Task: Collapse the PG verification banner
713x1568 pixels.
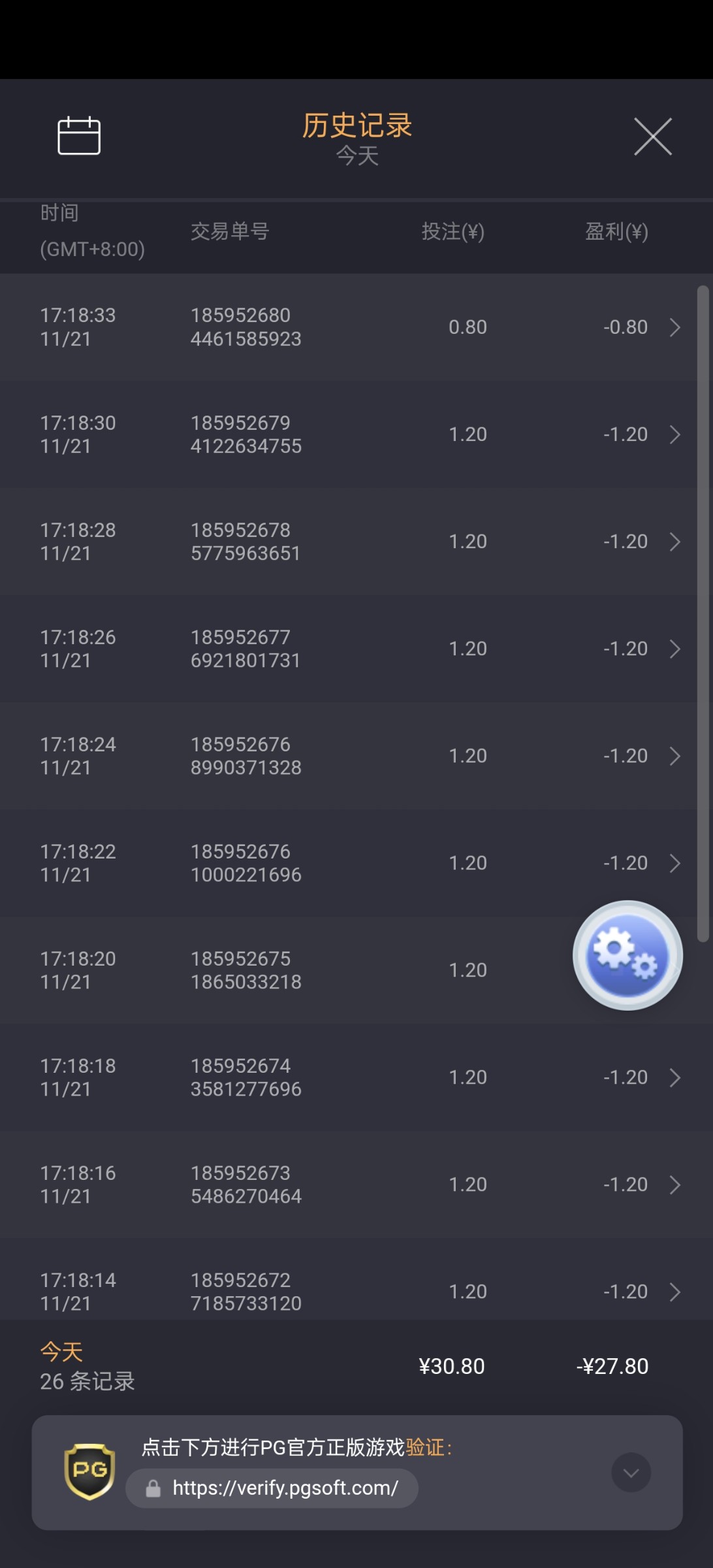Action: click(631, 1473)
